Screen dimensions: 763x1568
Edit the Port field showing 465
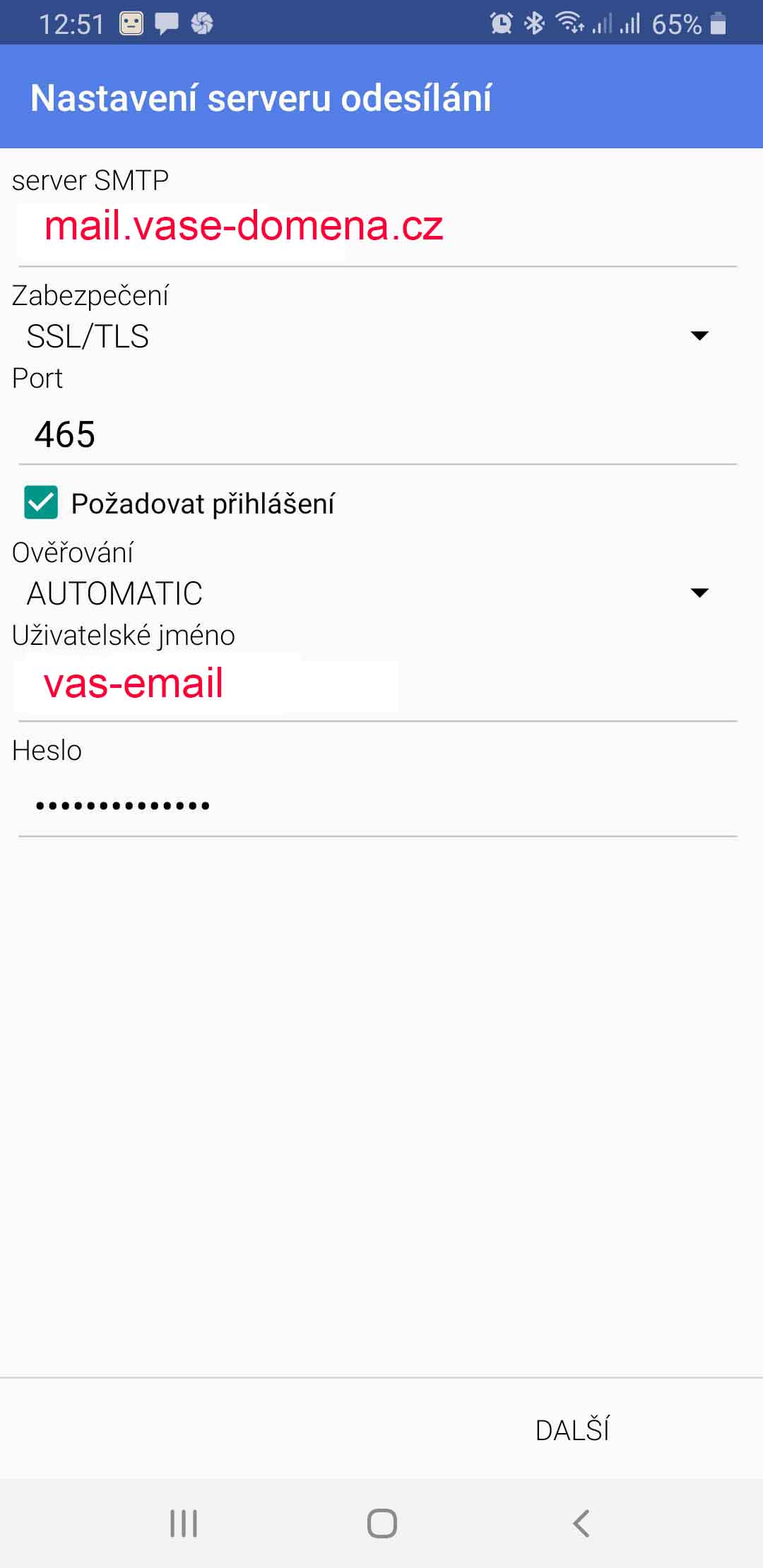point(377,434)
